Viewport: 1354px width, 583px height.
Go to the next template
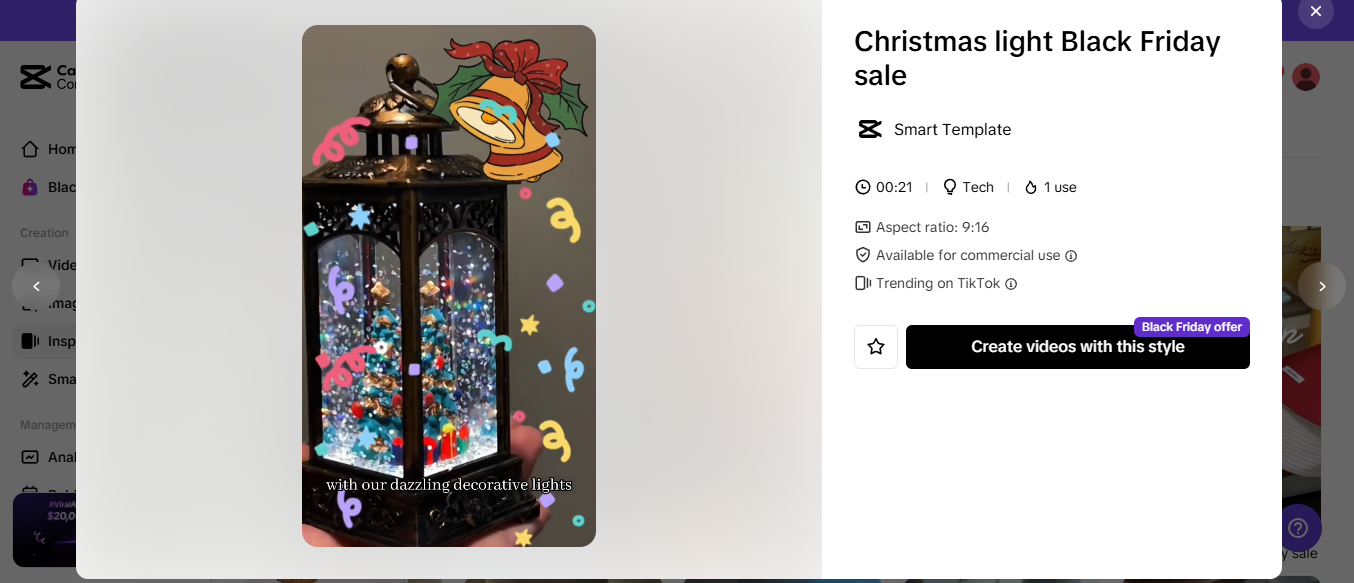tap(1321, 286)
